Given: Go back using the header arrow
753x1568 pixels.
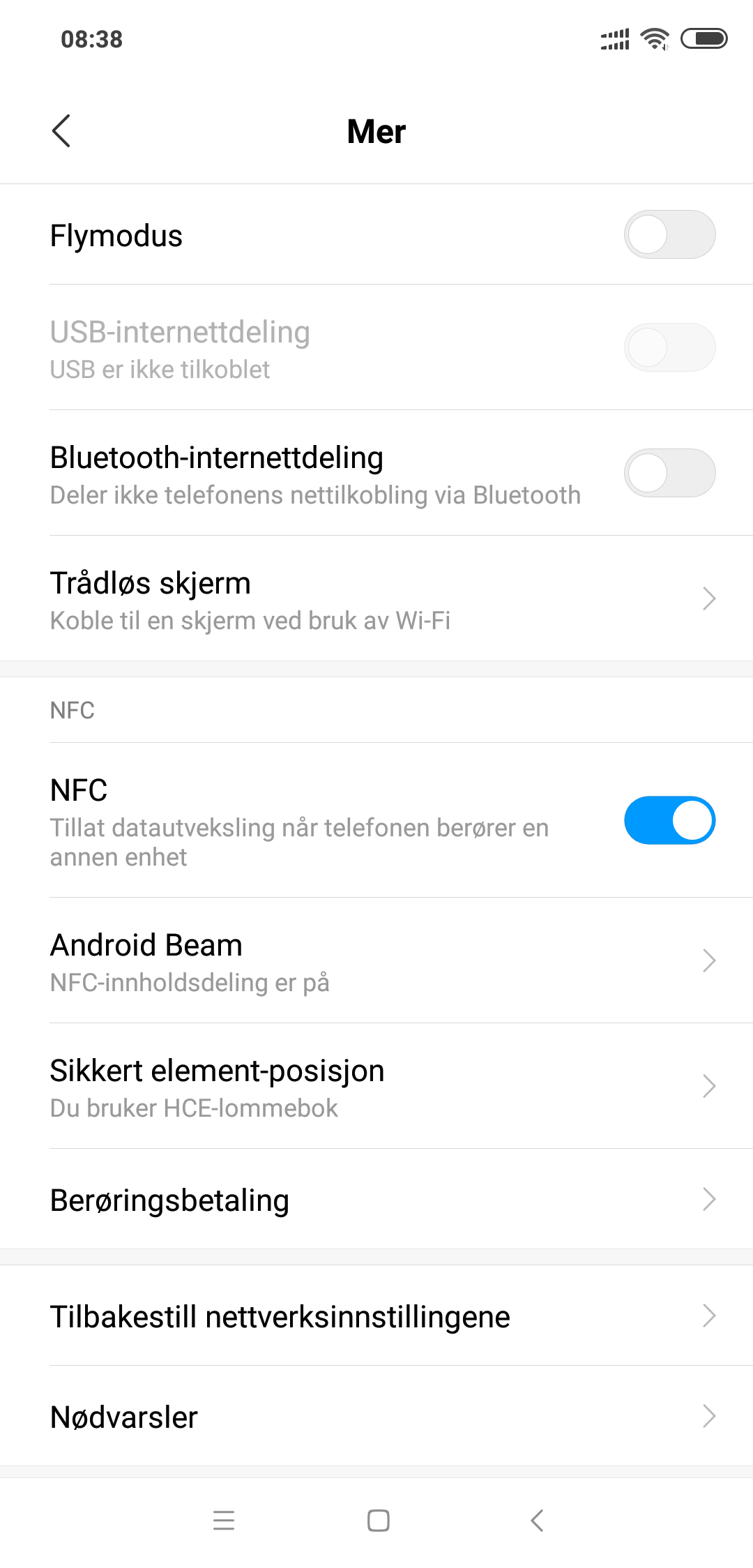Looking at the screenshot, I should click(x=61, y=131).
